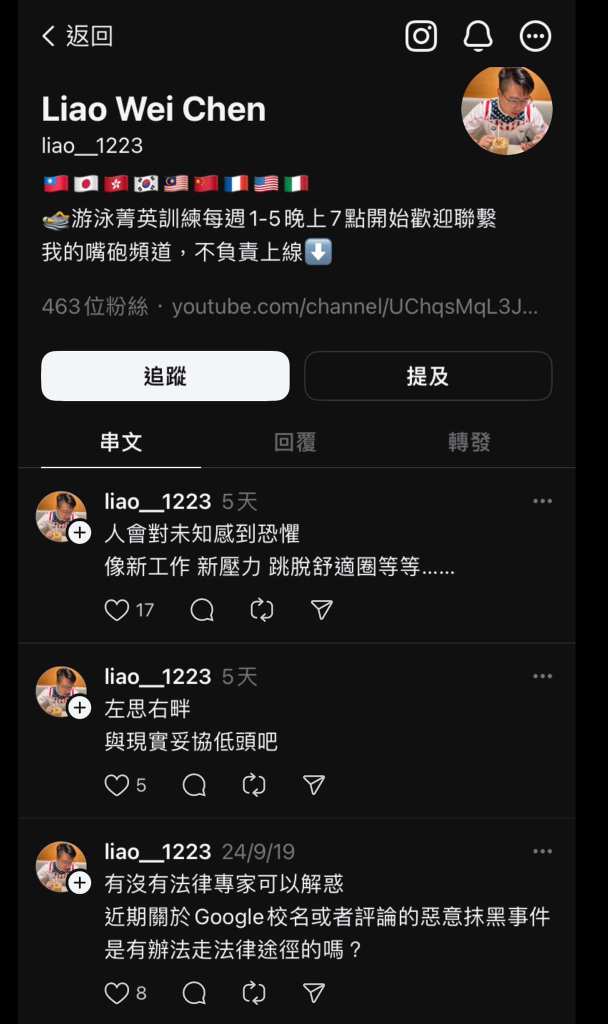Switch to the 轉發 tab

coord(469,442)
